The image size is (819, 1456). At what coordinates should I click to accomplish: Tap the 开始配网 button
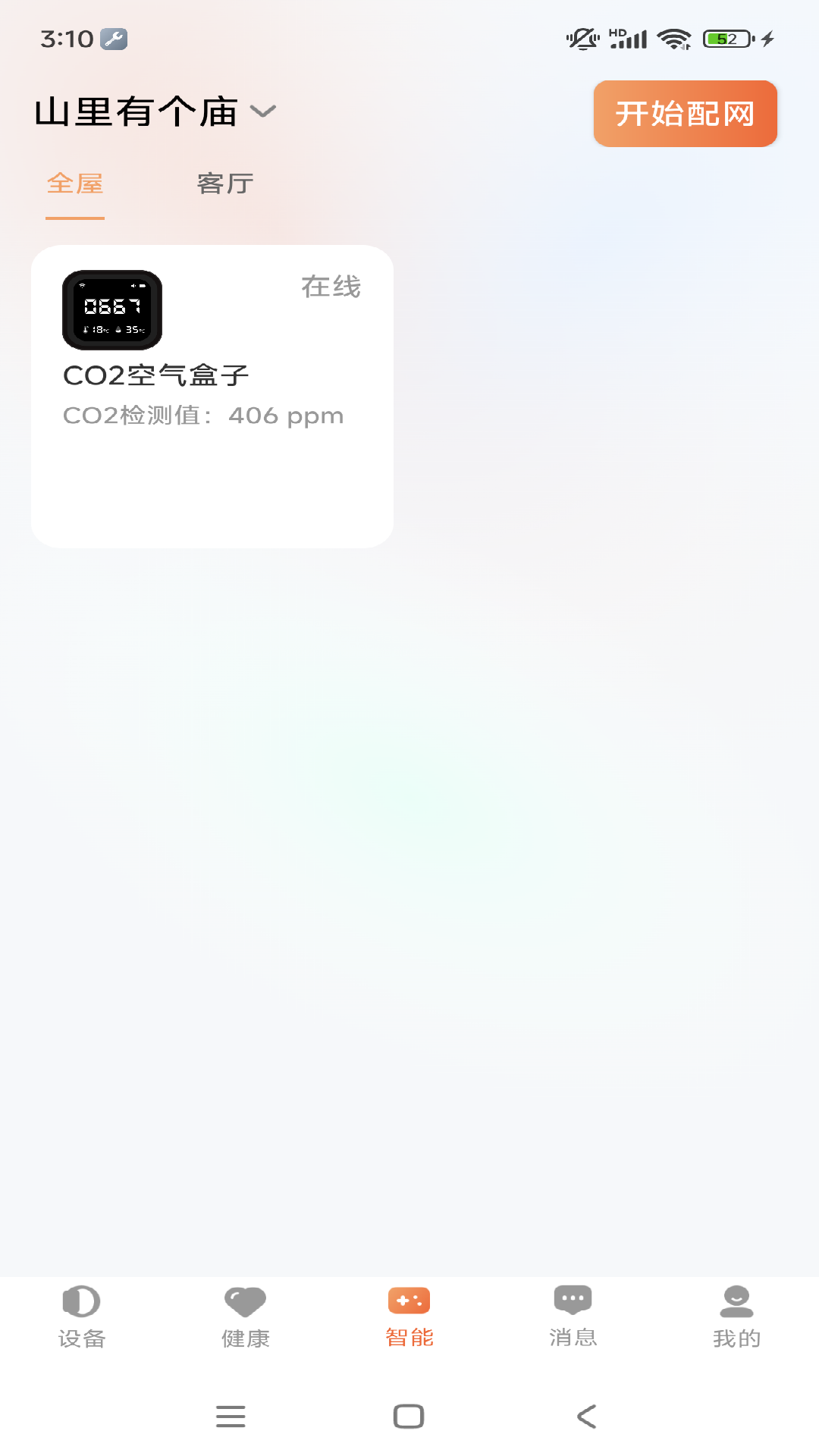[x=685, y=114]
